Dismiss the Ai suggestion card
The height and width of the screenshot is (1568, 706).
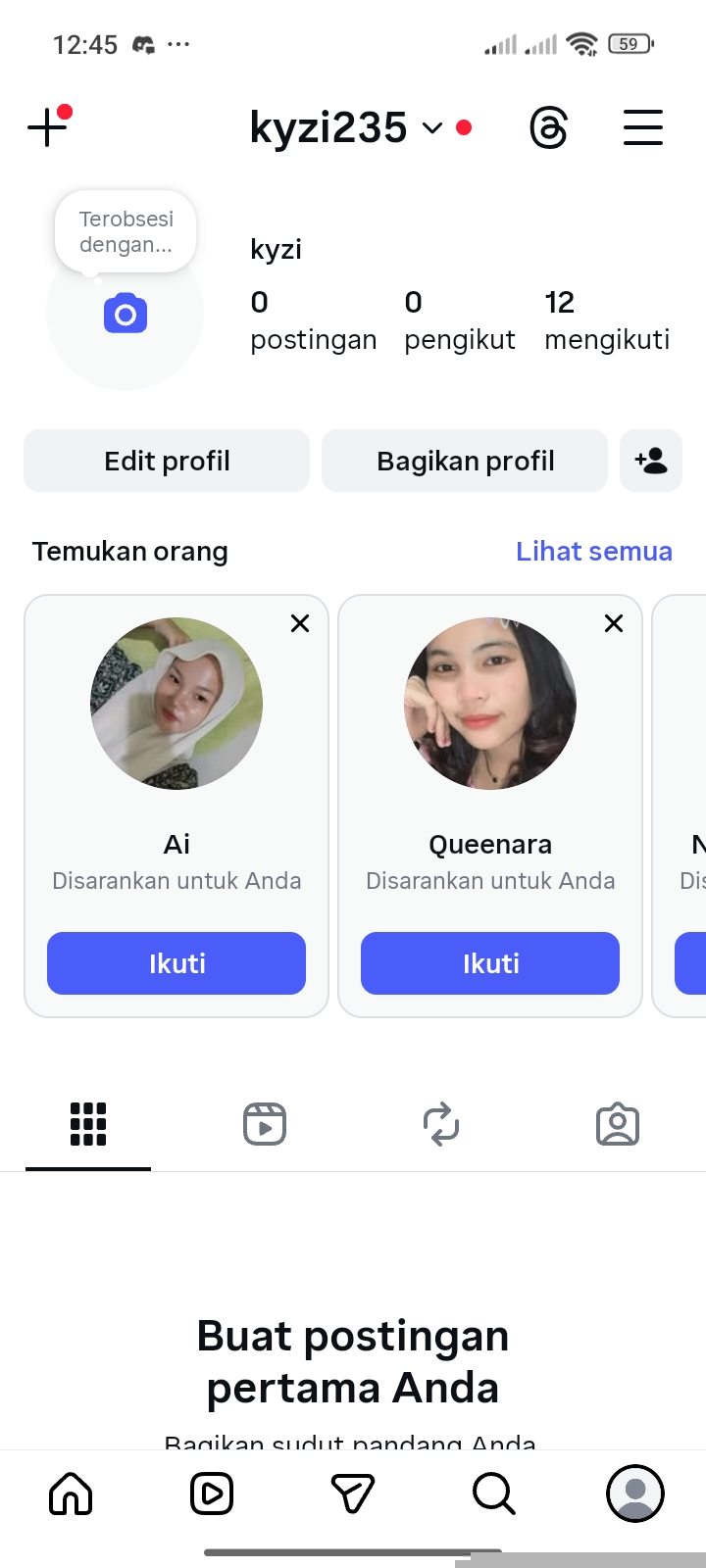(x=300, y=623)
